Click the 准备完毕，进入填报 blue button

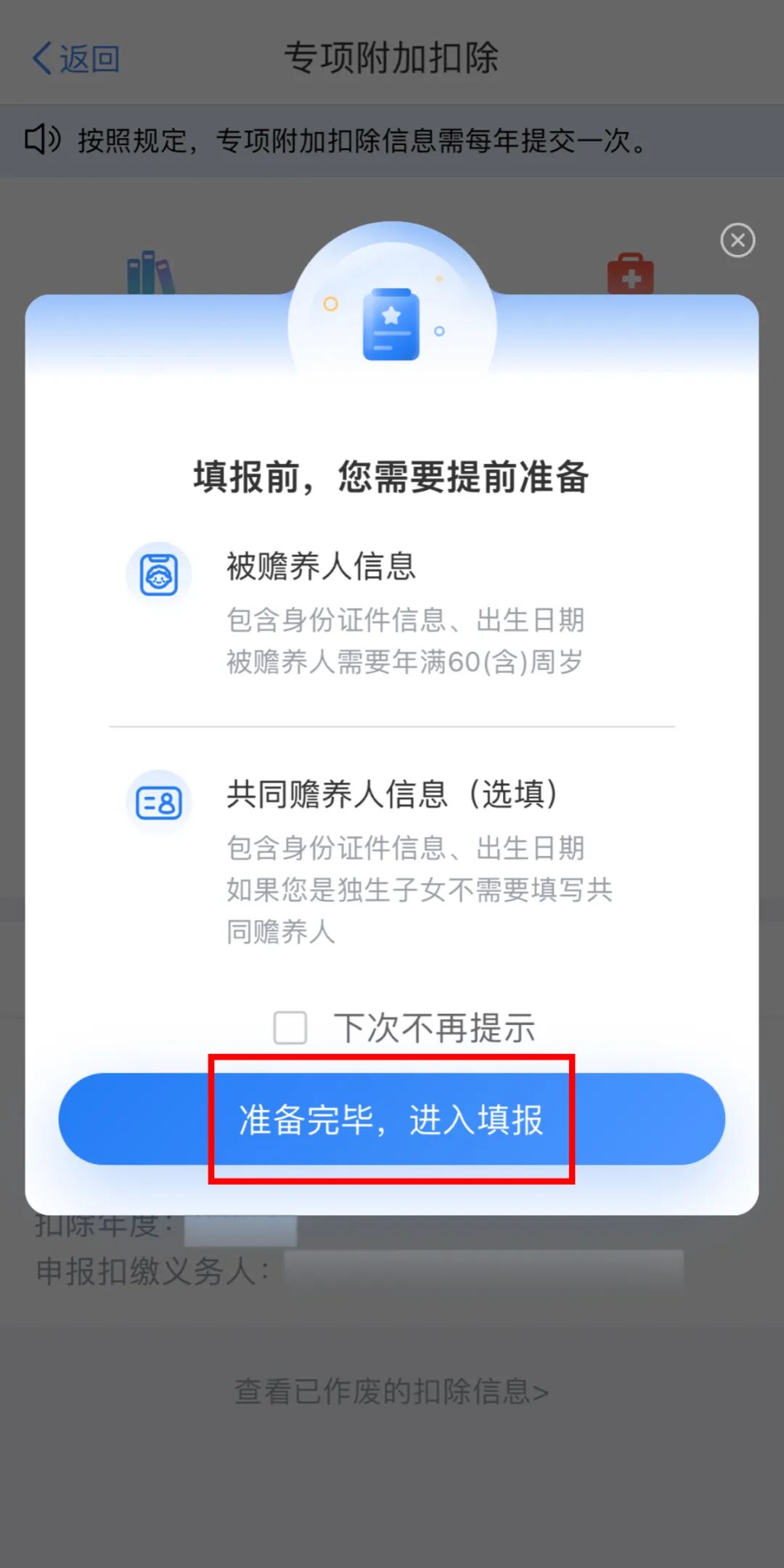coord(392,1119)
